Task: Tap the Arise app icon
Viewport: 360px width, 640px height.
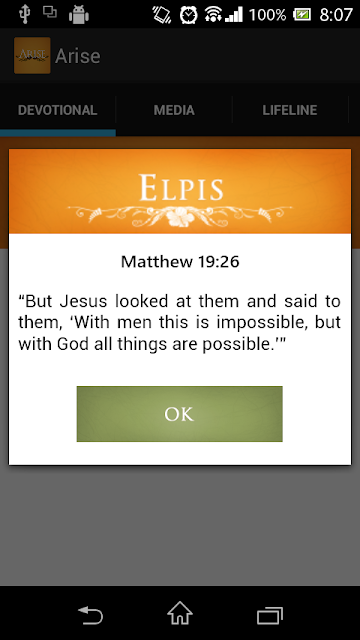Action: pyautogui.click(x=32, y=56)
